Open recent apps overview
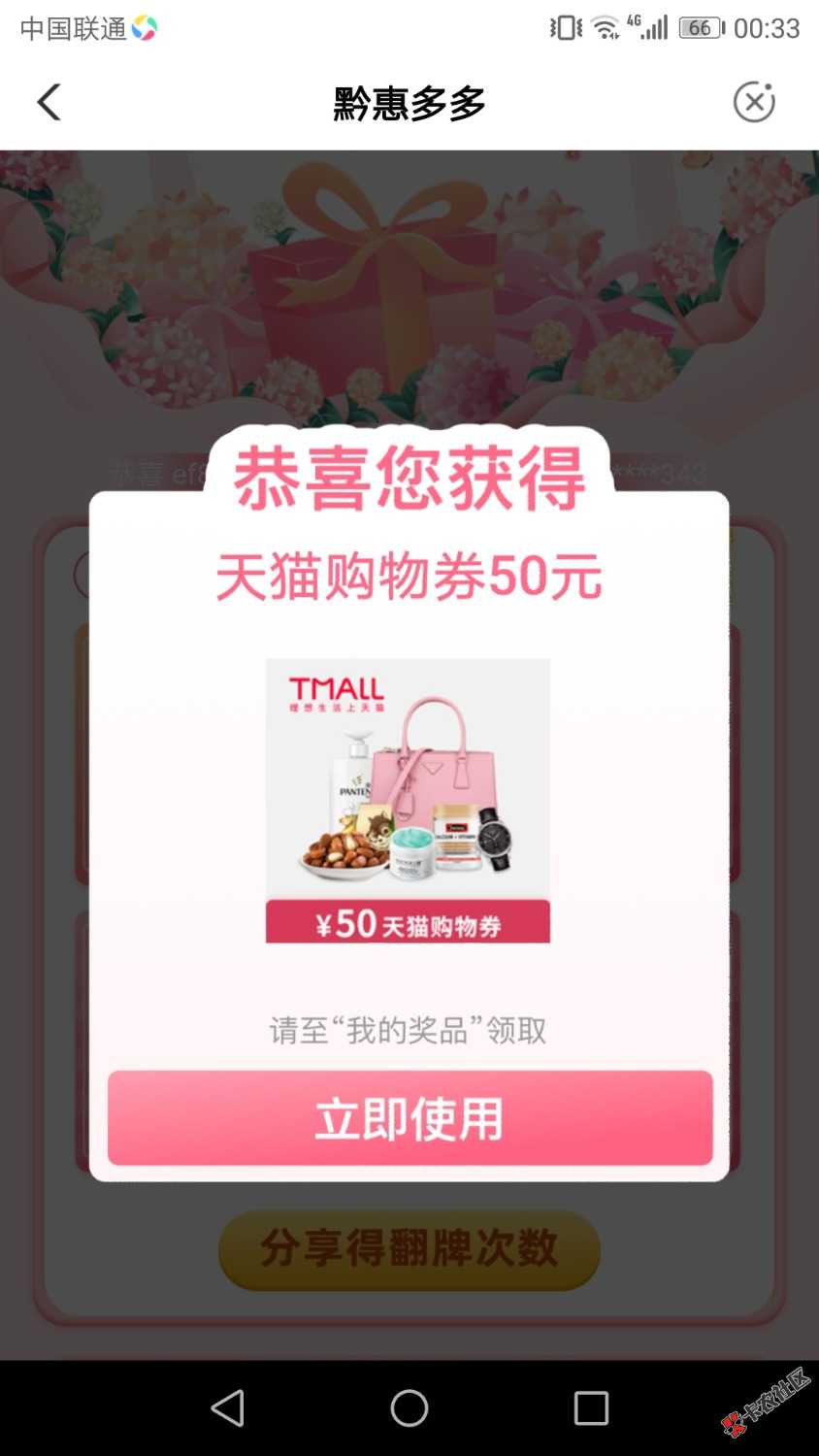 [x=591, y=1407]
